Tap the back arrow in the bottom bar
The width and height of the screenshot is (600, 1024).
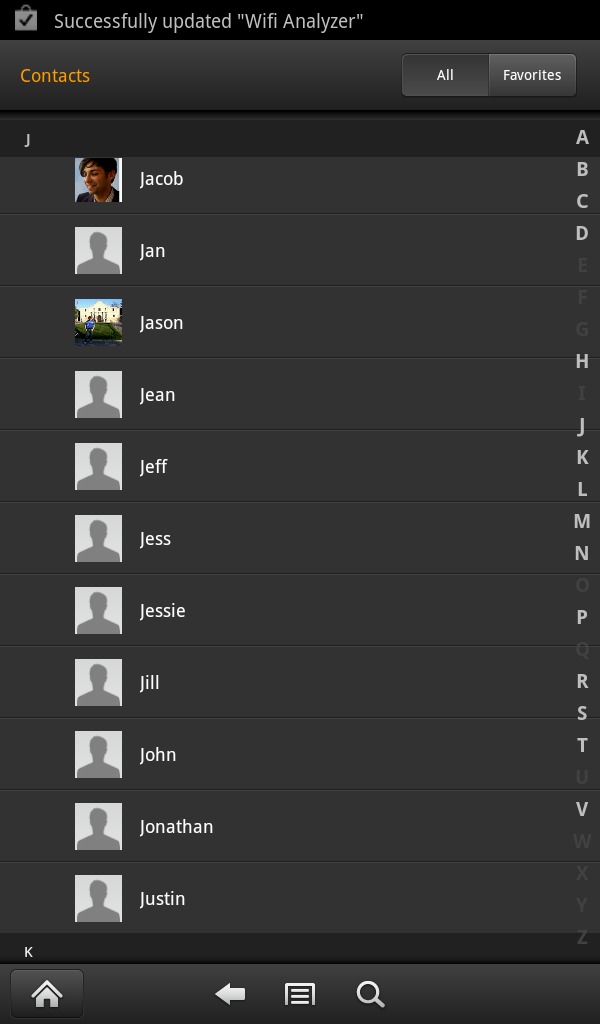230,994
